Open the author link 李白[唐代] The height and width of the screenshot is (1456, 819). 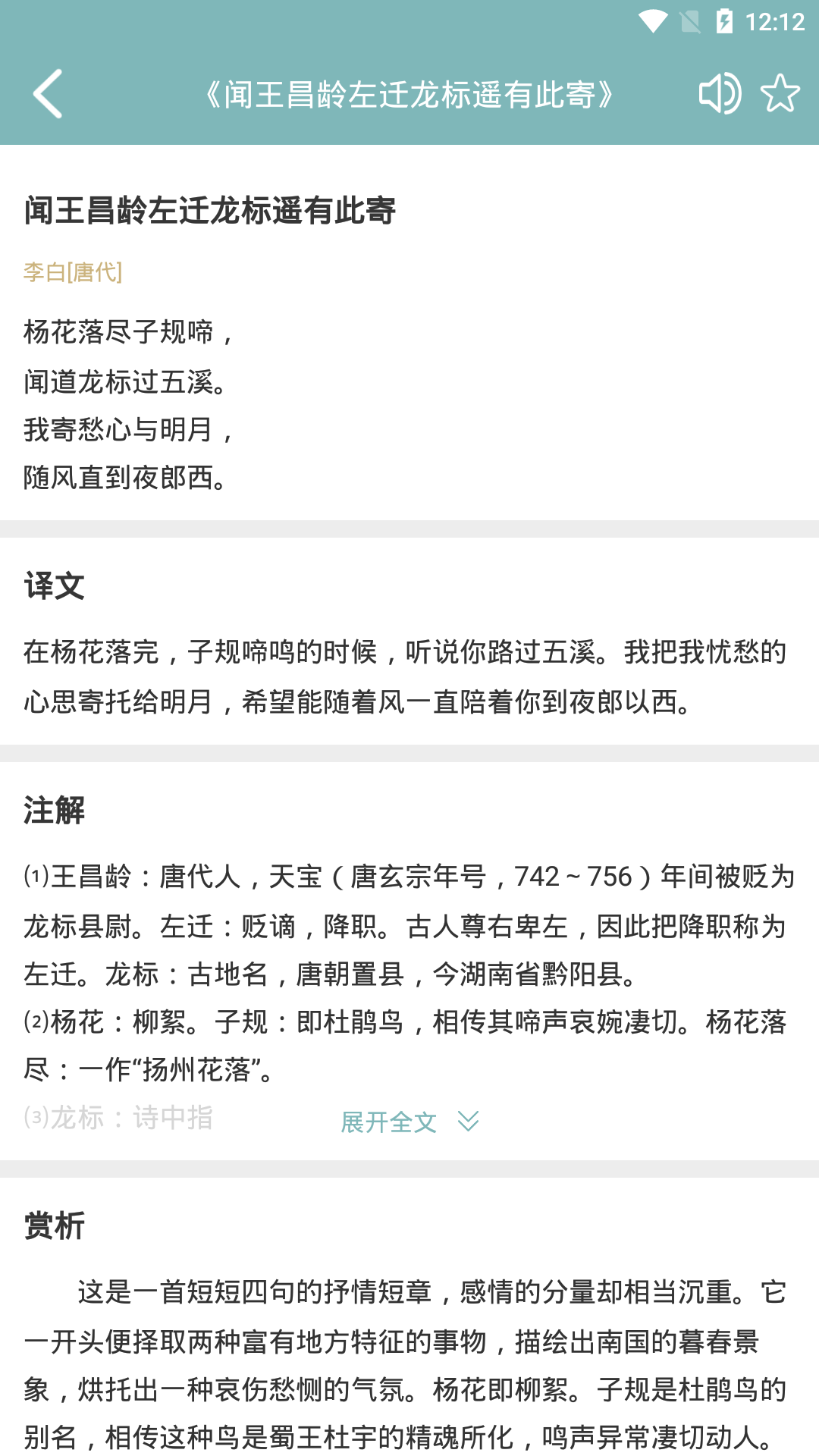73,271
